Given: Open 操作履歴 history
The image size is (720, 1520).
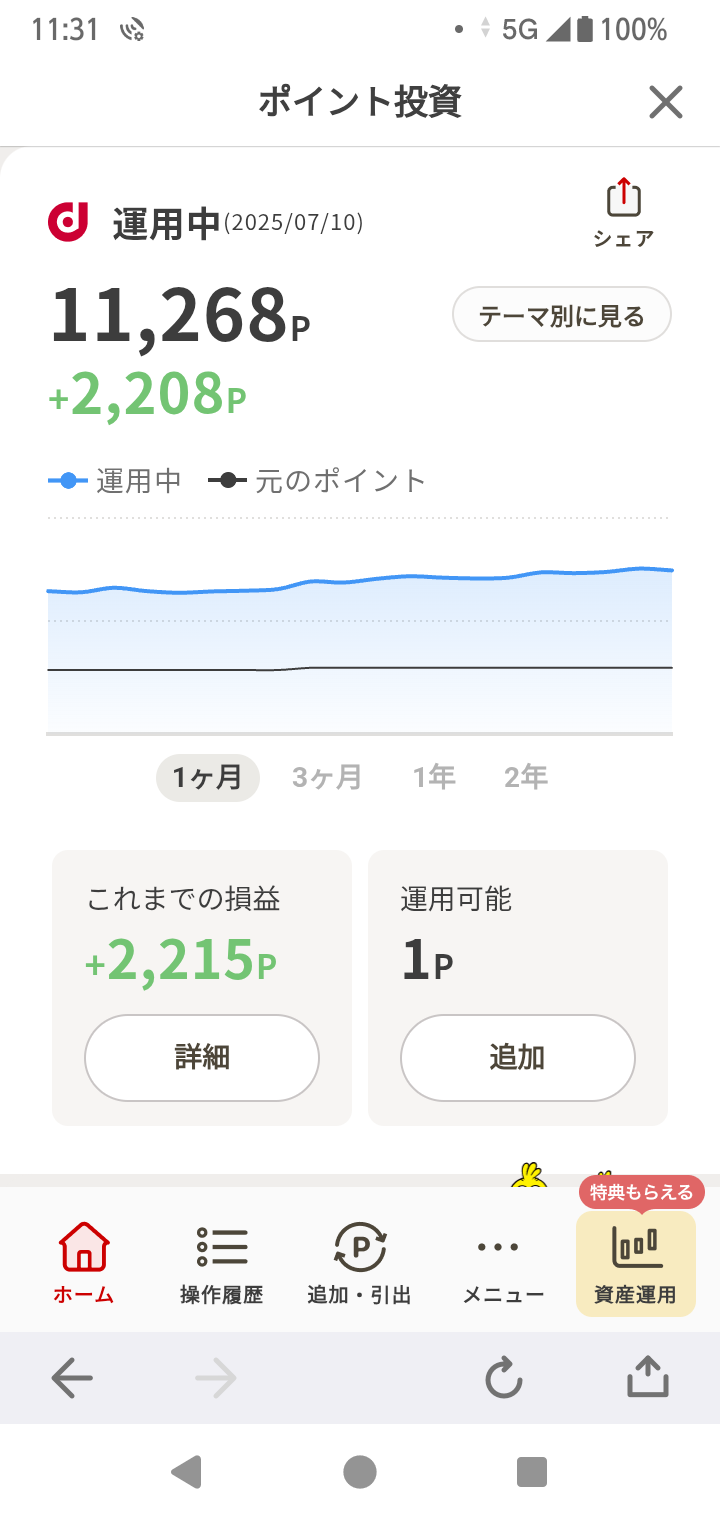Looking at the screenshot, I should tap(221, 1262).
